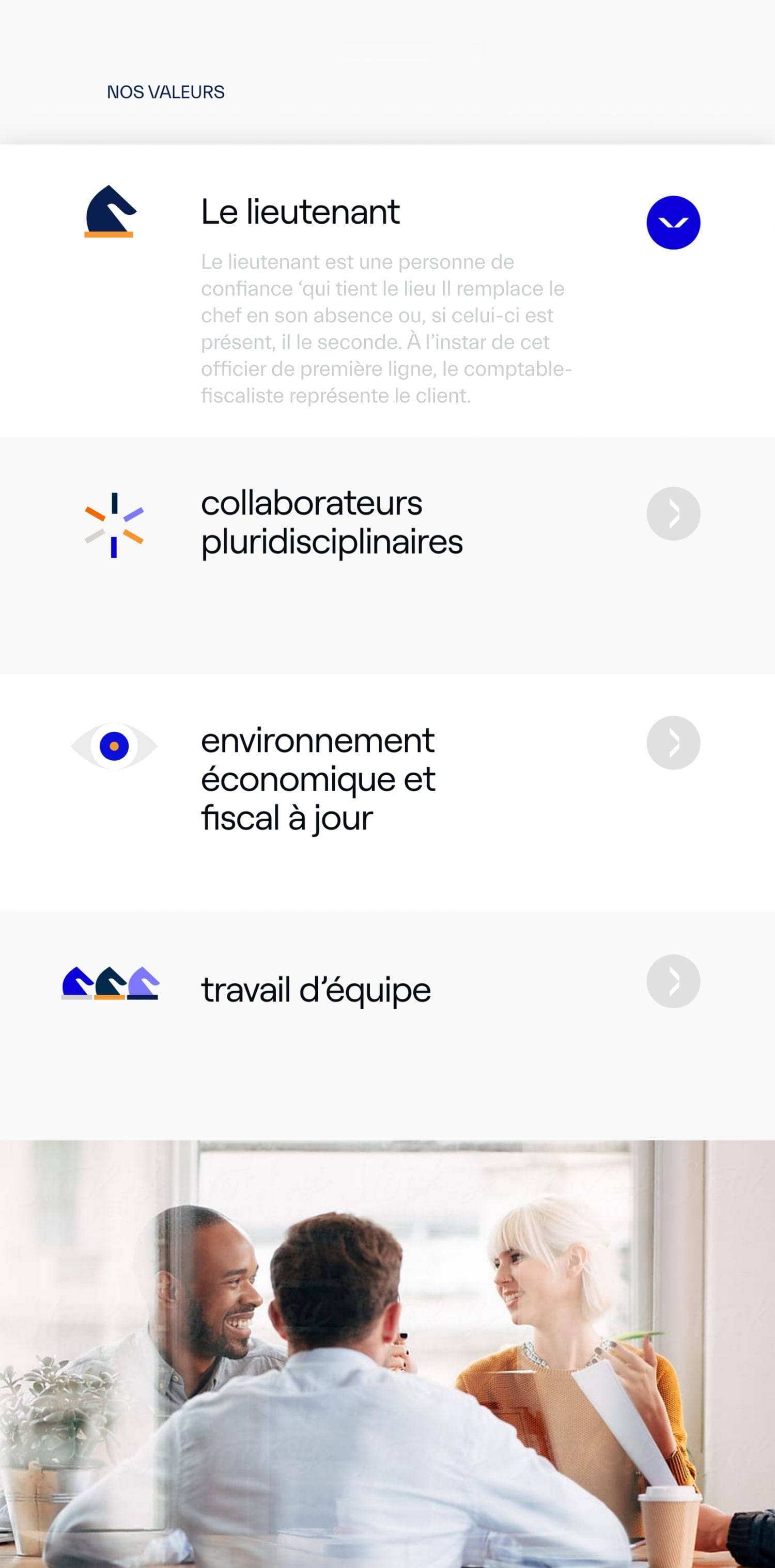Expand environnement économique et fiscal à jour
The width and height of the screenshot is (775, 1568).
point(673,743)
